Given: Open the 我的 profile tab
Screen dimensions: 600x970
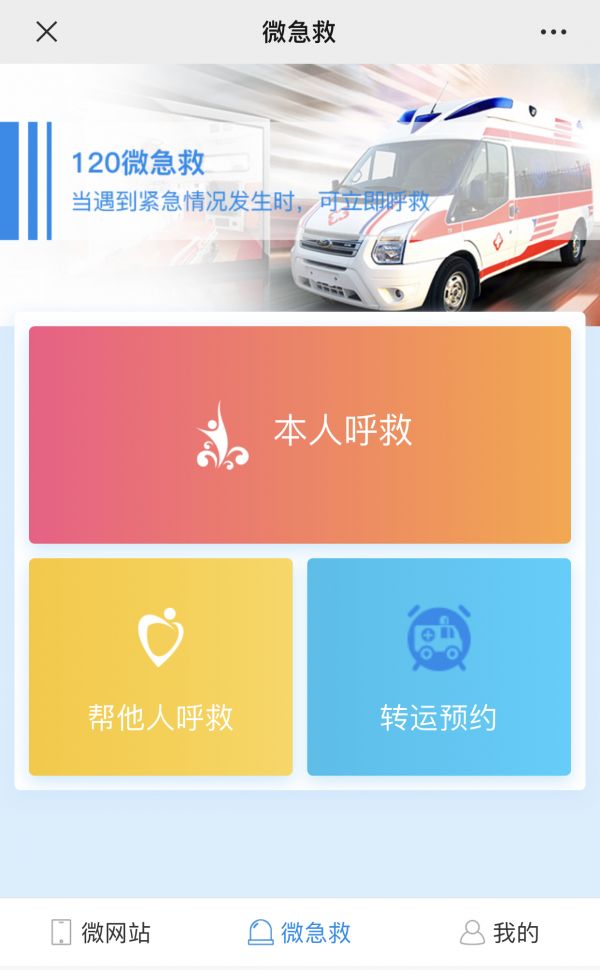Looking at the screenshot, I should tap(499, 933).
